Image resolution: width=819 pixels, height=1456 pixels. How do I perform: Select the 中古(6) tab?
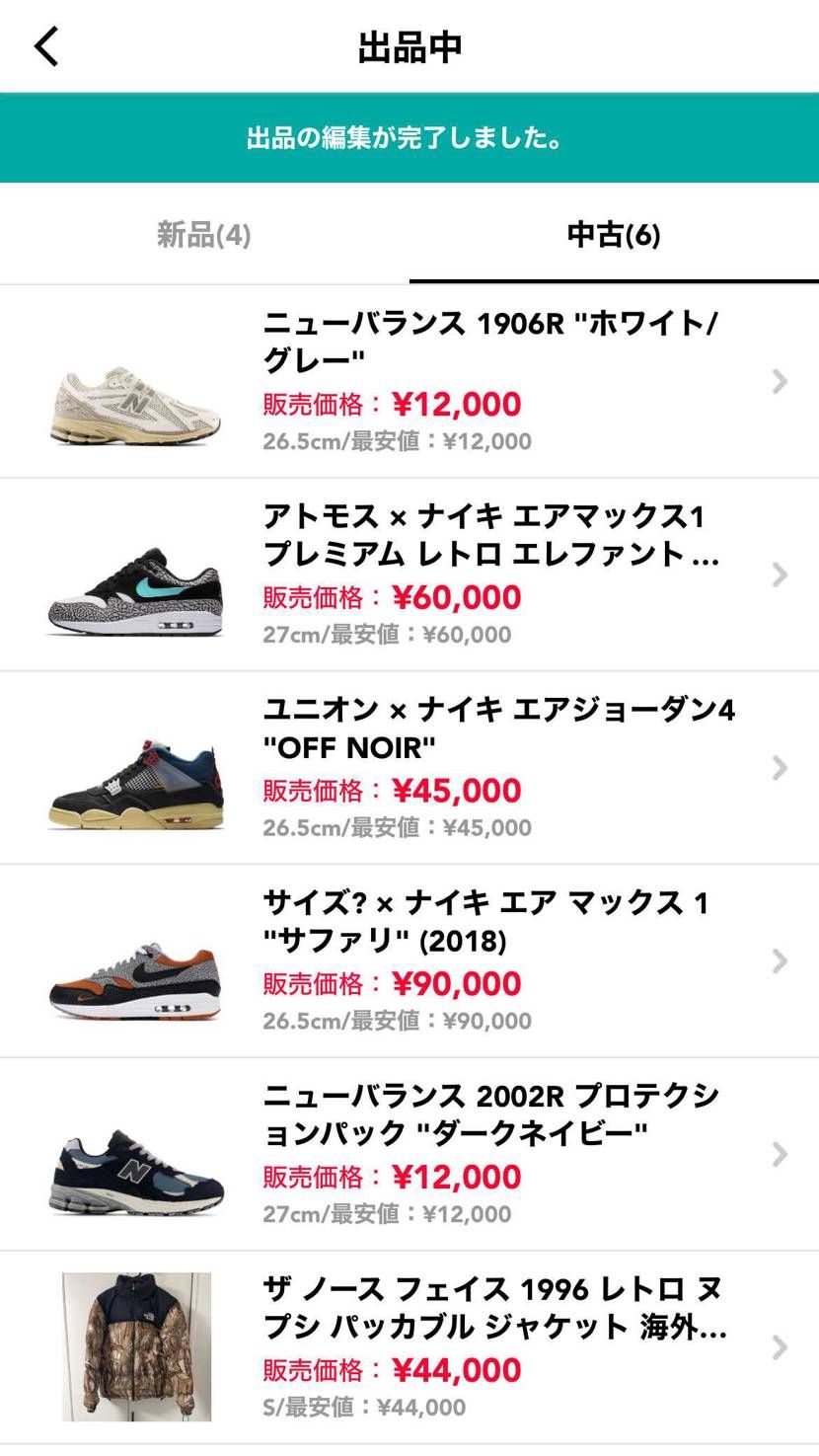click(614, 235)
